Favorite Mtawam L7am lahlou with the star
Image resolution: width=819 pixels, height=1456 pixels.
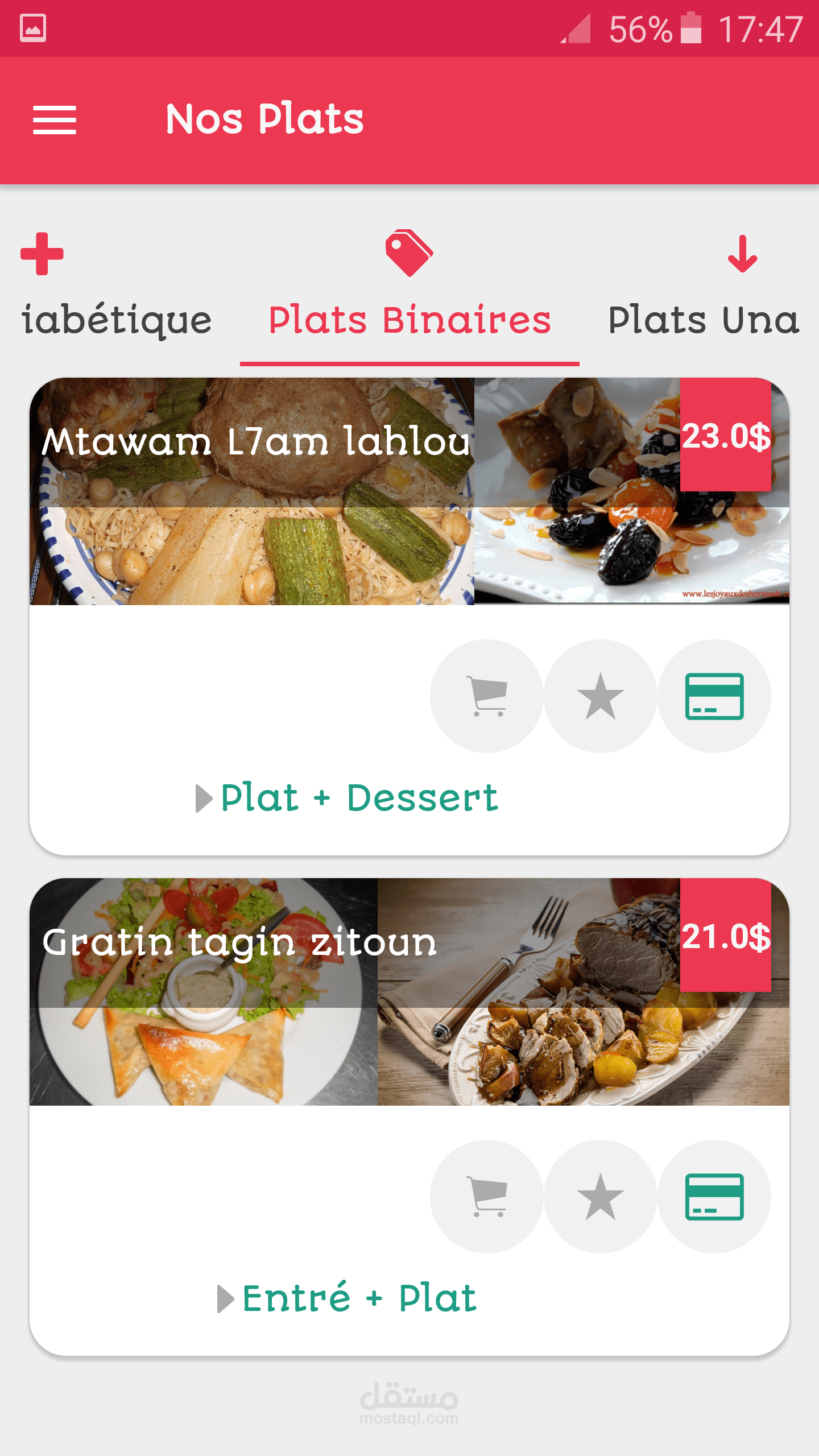(601, 696)
